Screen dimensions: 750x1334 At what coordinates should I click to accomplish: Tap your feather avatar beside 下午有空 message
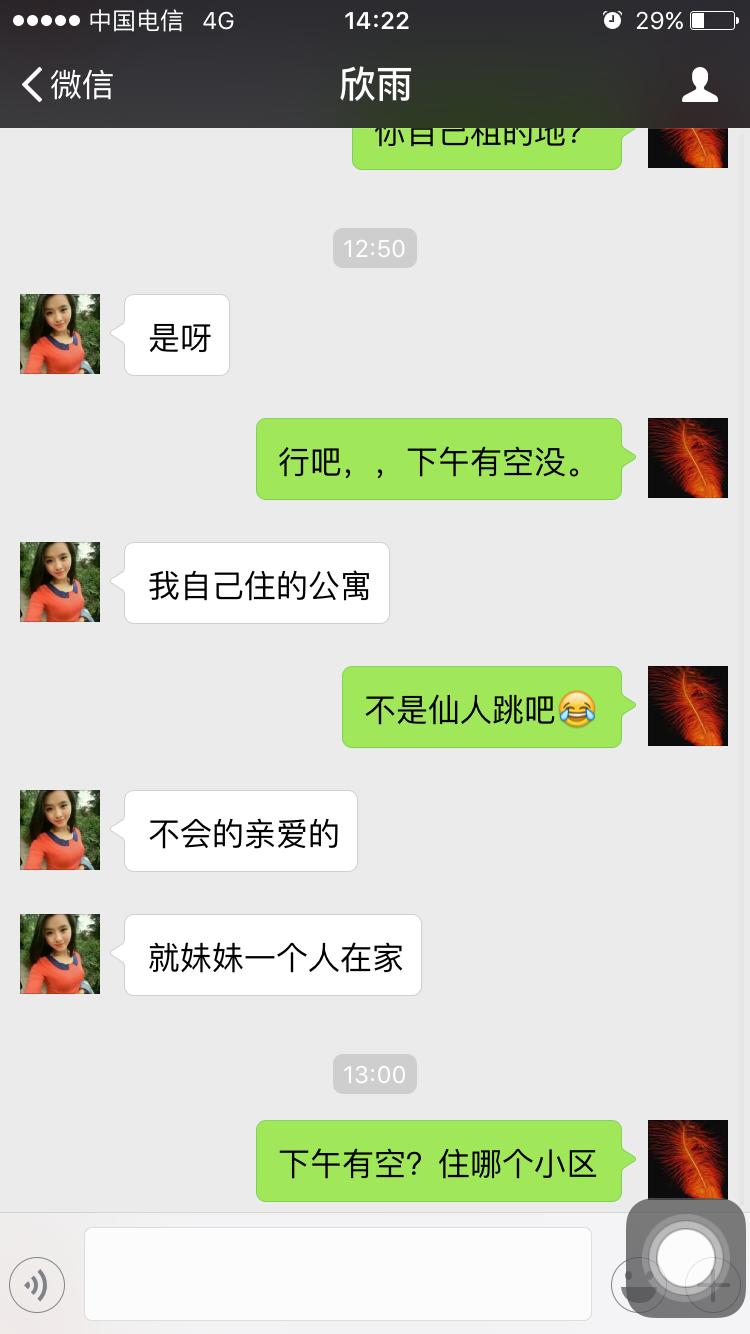click(x=687, y=1161)
